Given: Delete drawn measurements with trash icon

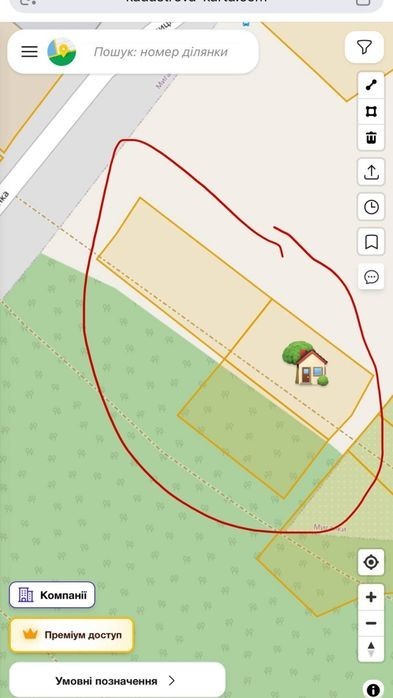Looking at the screenshot, I should pos(371,138).
